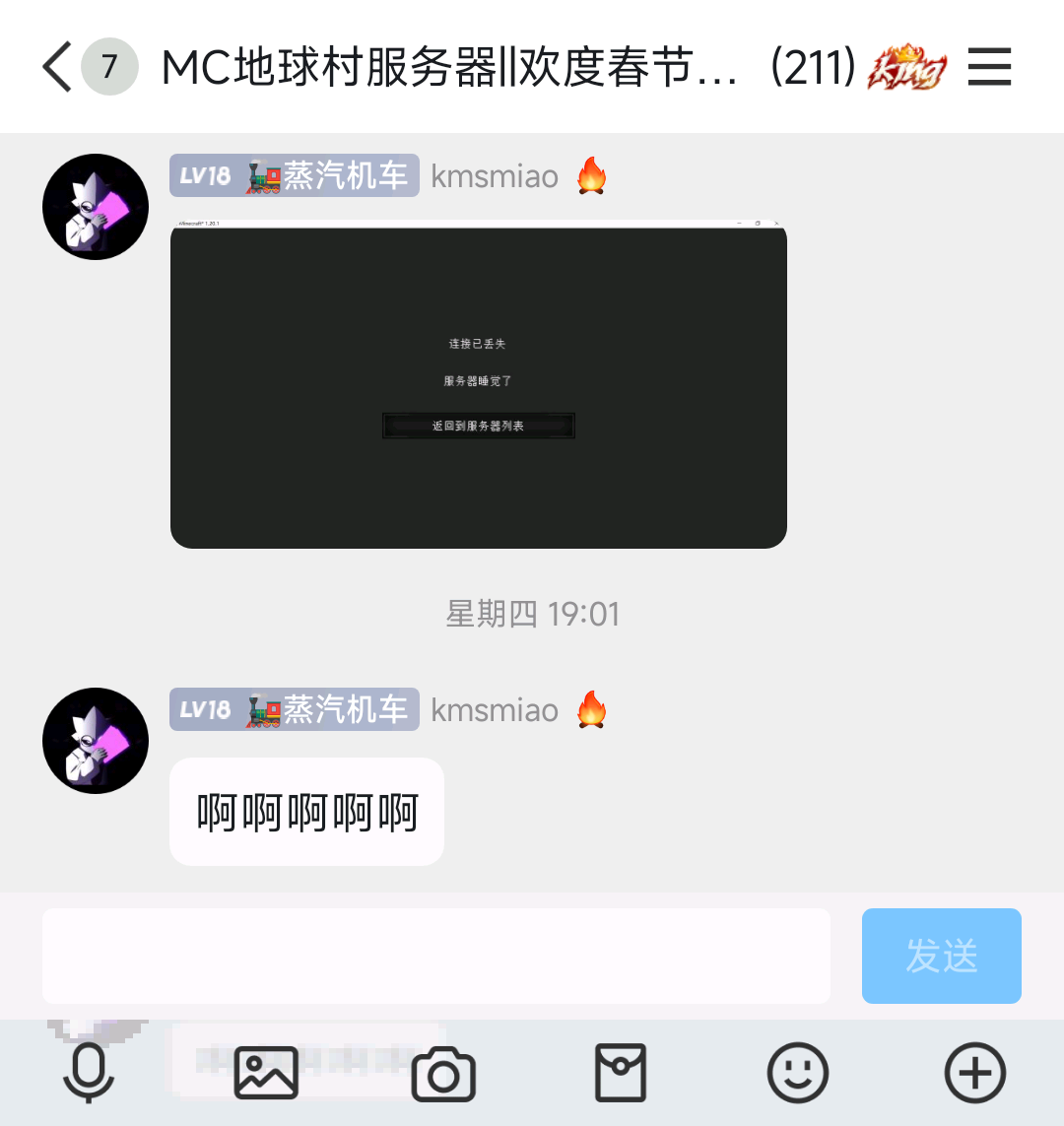This screenshot has width=1064, height=1126.
Task: Open the Minecraft disconnect screenshot image
Action: click(x=478, y=384)
